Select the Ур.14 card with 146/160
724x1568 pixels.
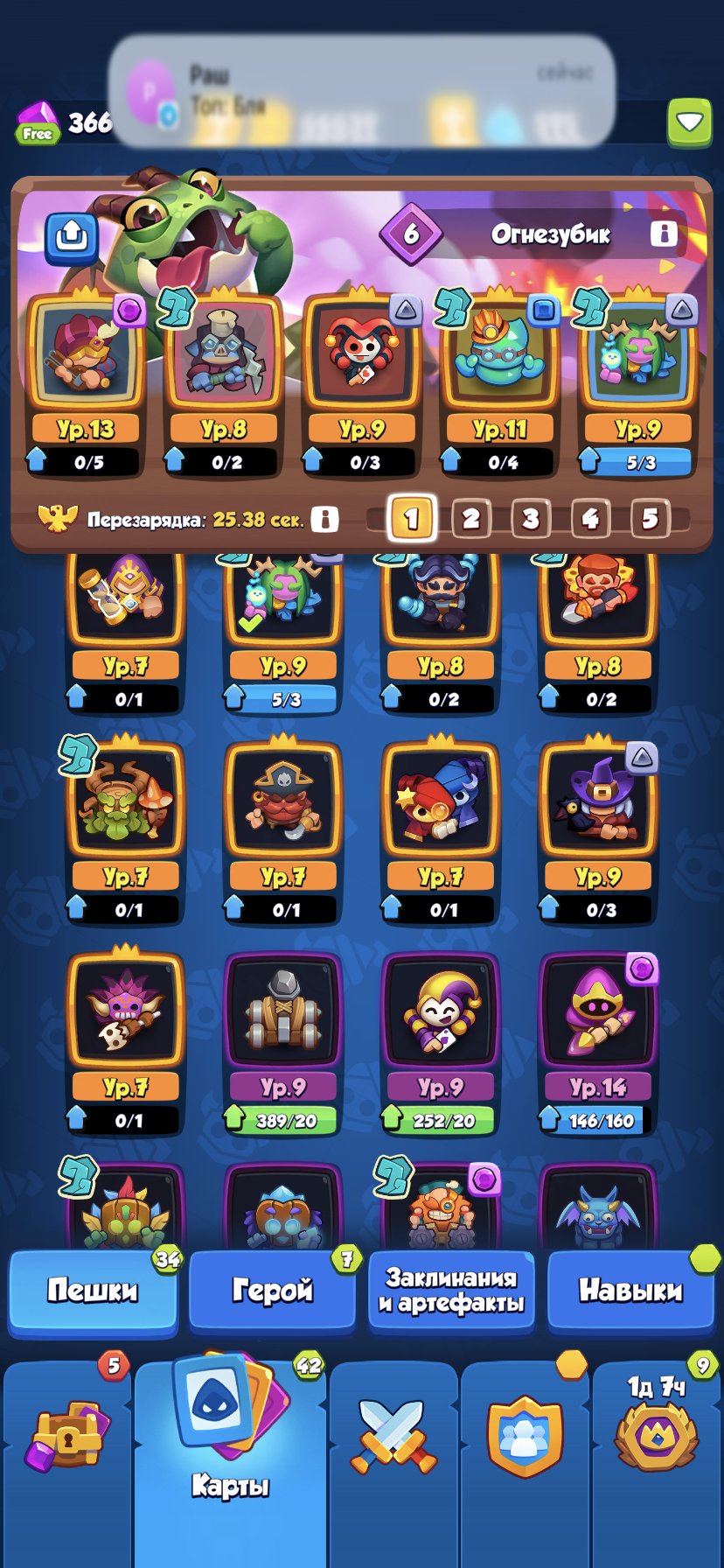[597, 1024]
